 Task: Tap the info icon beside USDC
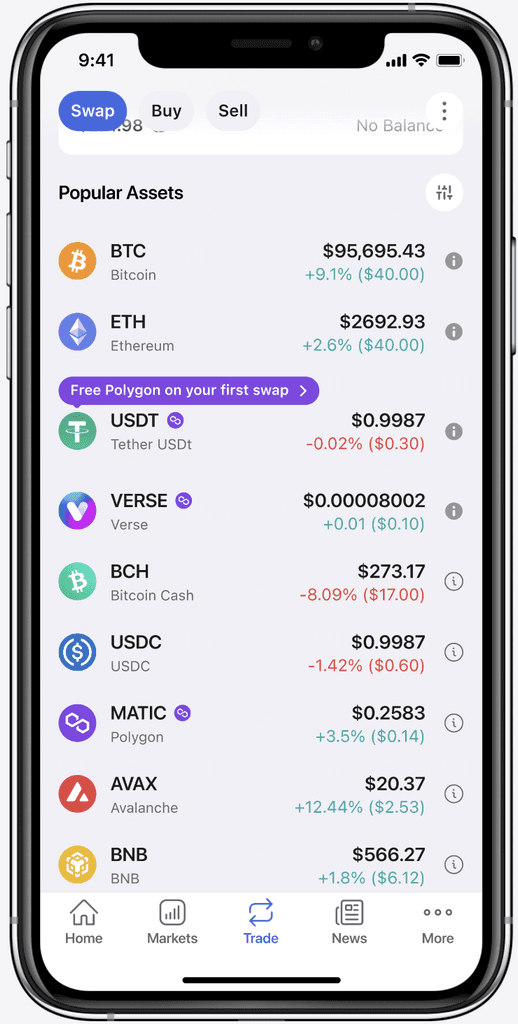[454, 652]
